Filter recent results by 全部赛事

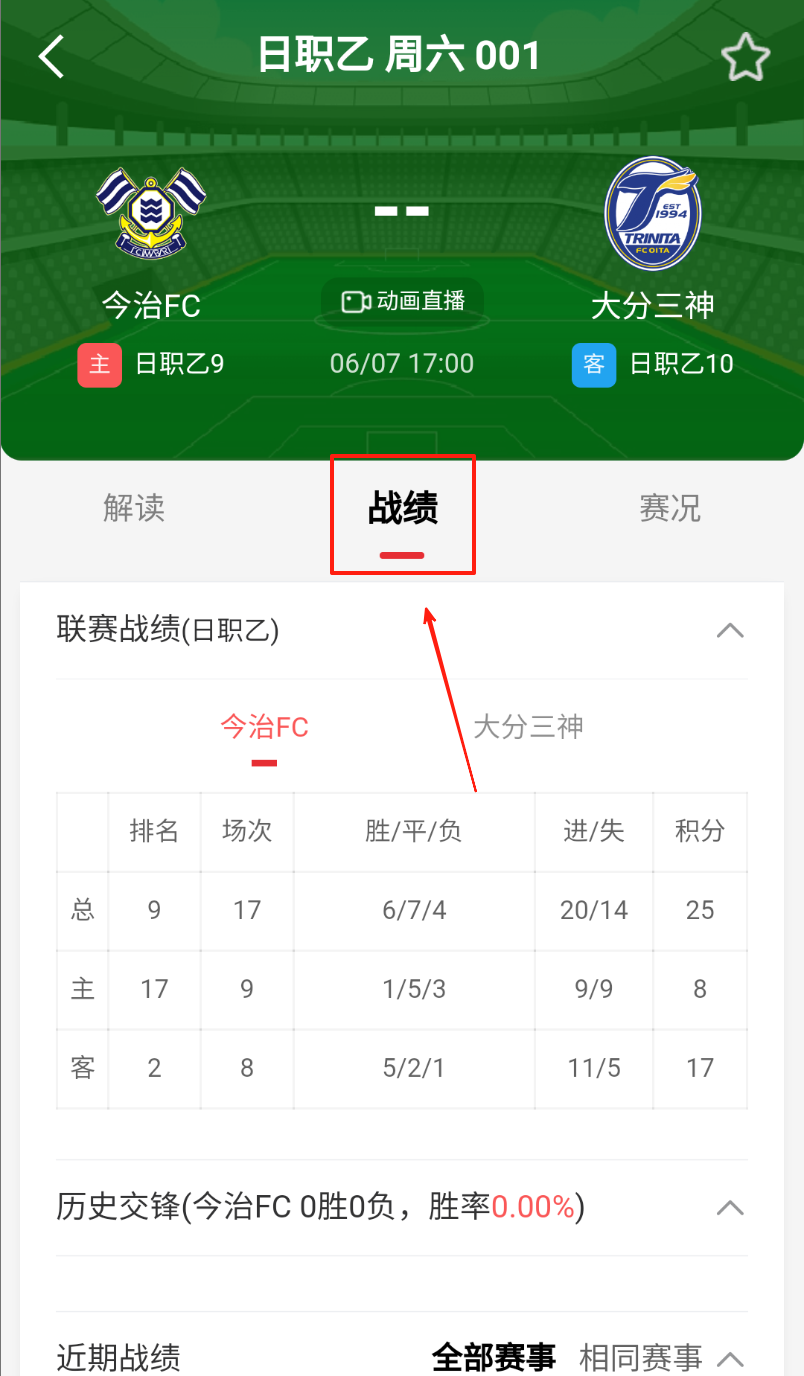point(494,1358)
